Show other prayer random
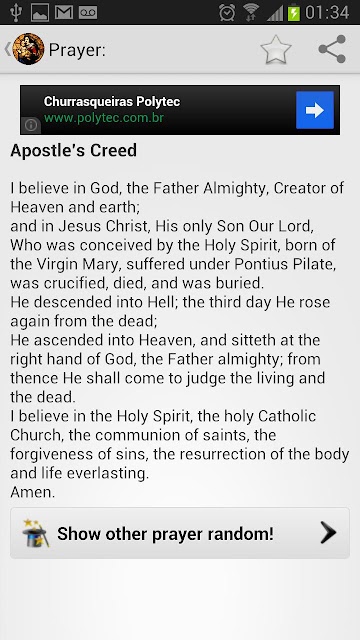 pyautogui.click(x=180, y=533)
